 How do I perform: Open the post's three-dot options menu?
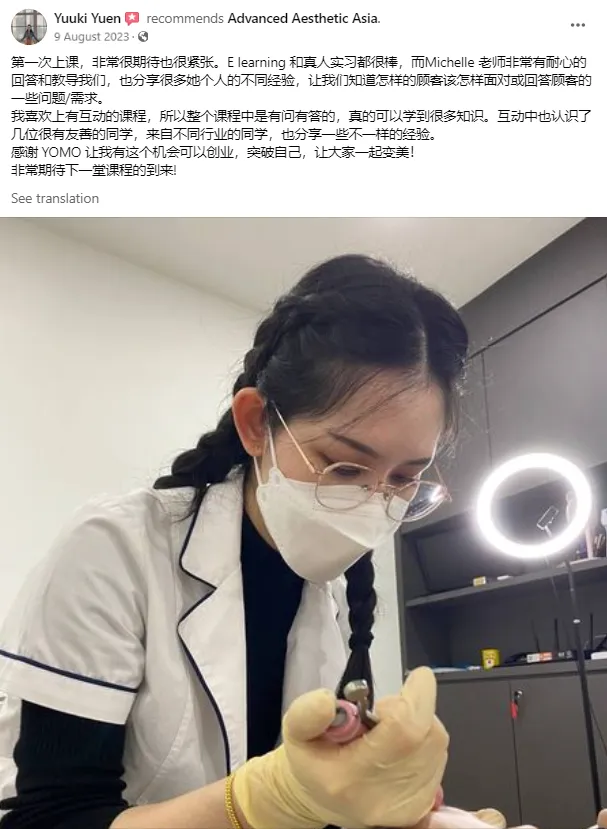[x=577, y=25]
